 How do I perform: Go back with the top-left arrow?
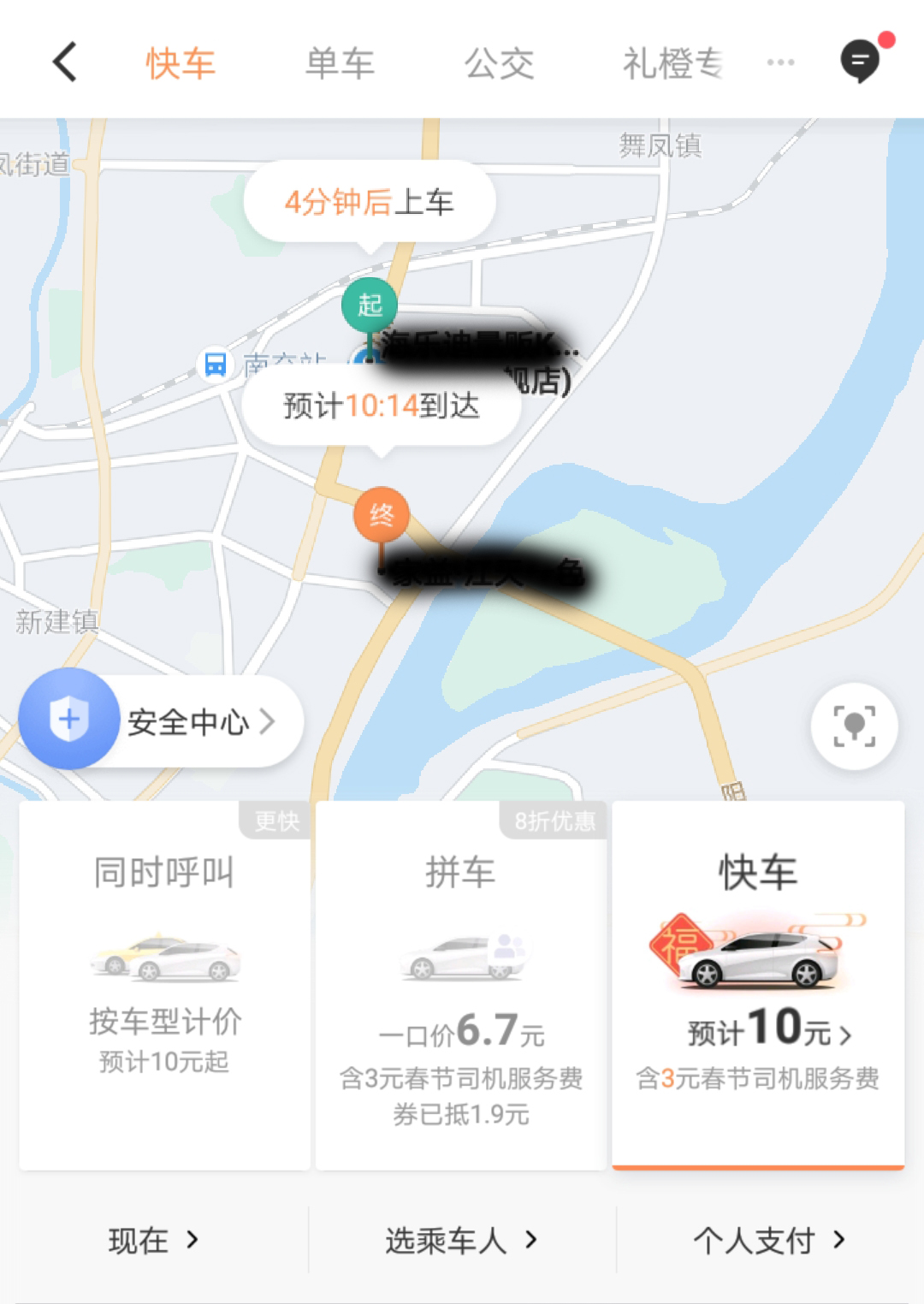(65, 62)
